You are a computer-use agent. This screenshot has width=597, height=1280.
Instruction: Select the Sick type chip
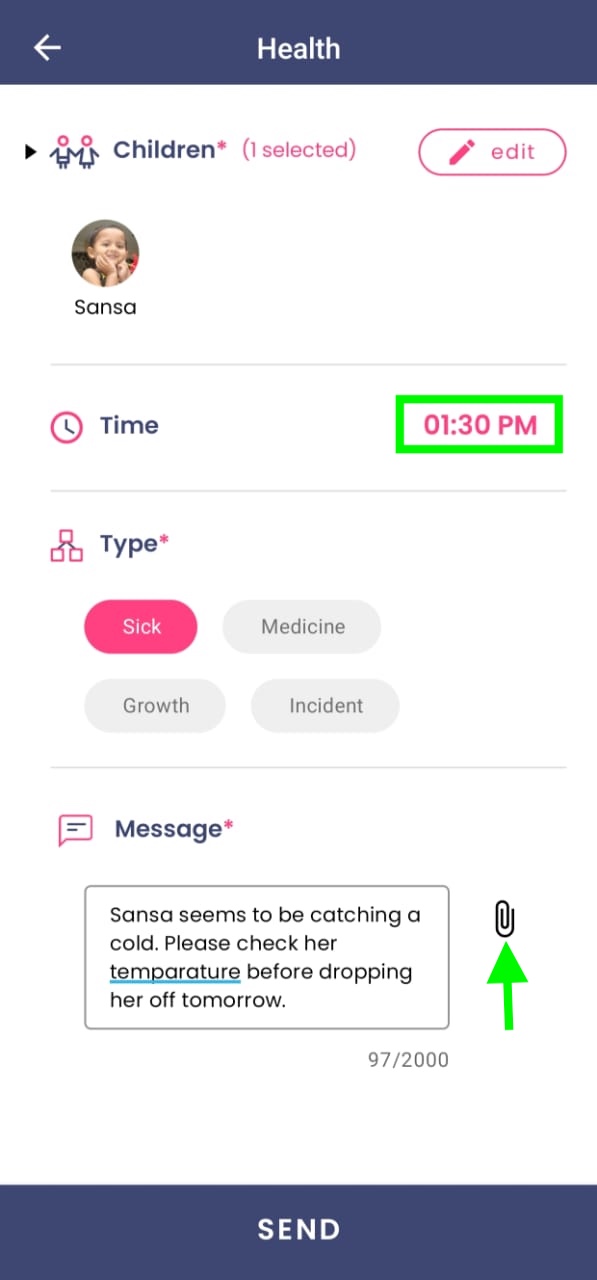[x=141, y=627]
